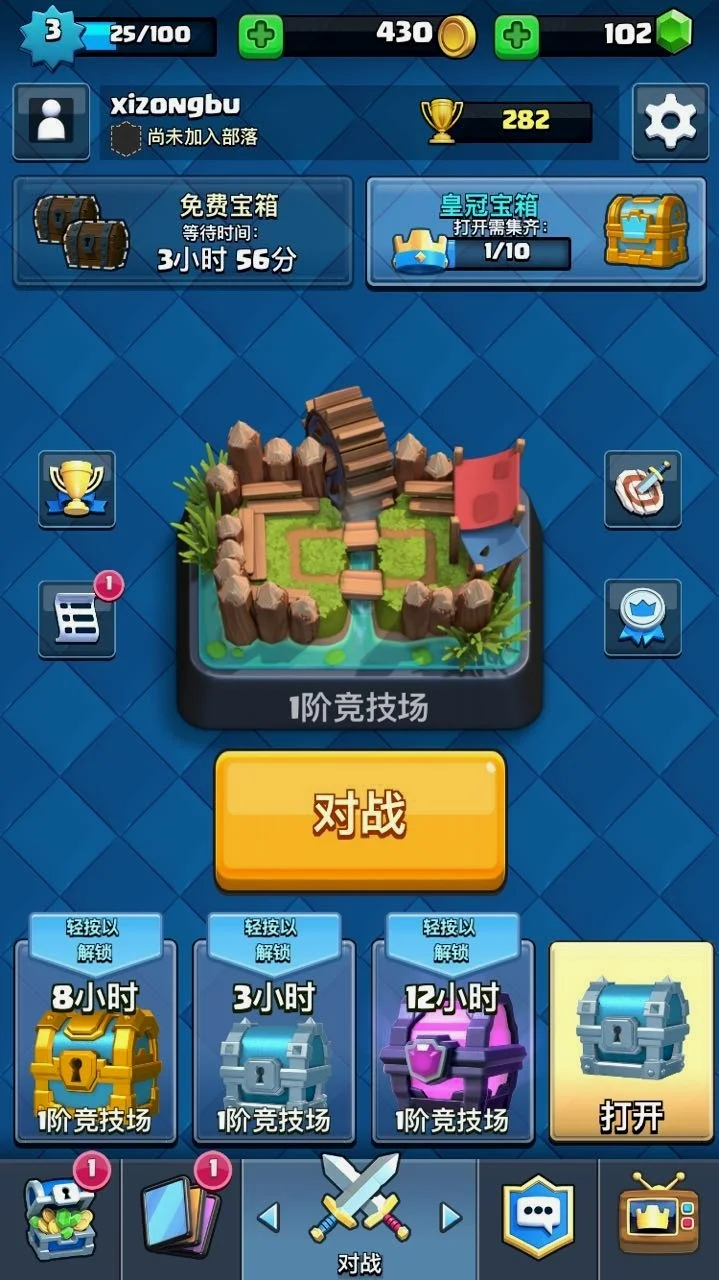This screenshot has height=1280, width=719.
Task: Open the ready chest labeled 打开
Action: pos(631,1040)
